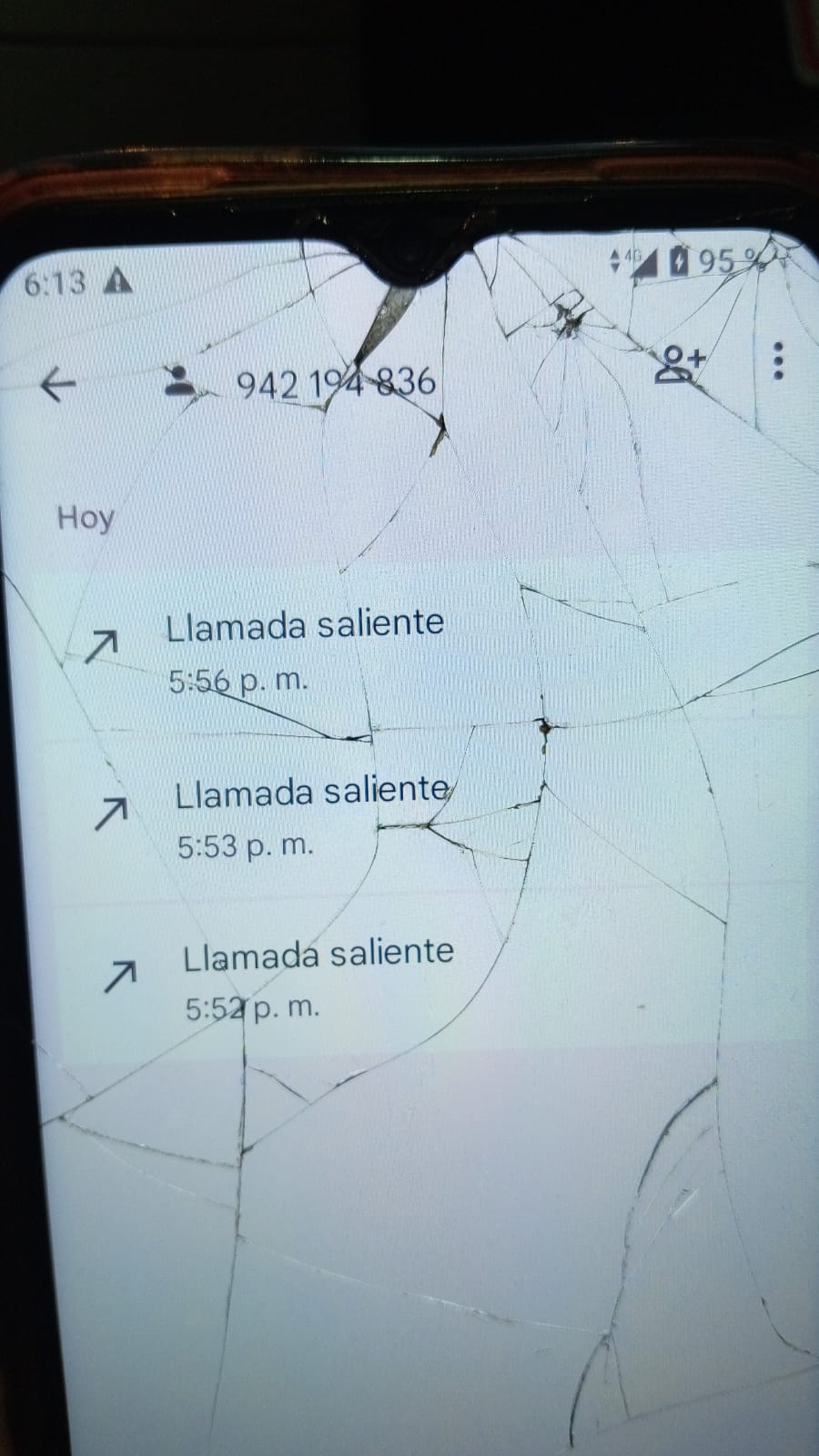The height and width of the screenshot is (1456, 819).
Task: Go back using the arrow
Action: point(58,384)
